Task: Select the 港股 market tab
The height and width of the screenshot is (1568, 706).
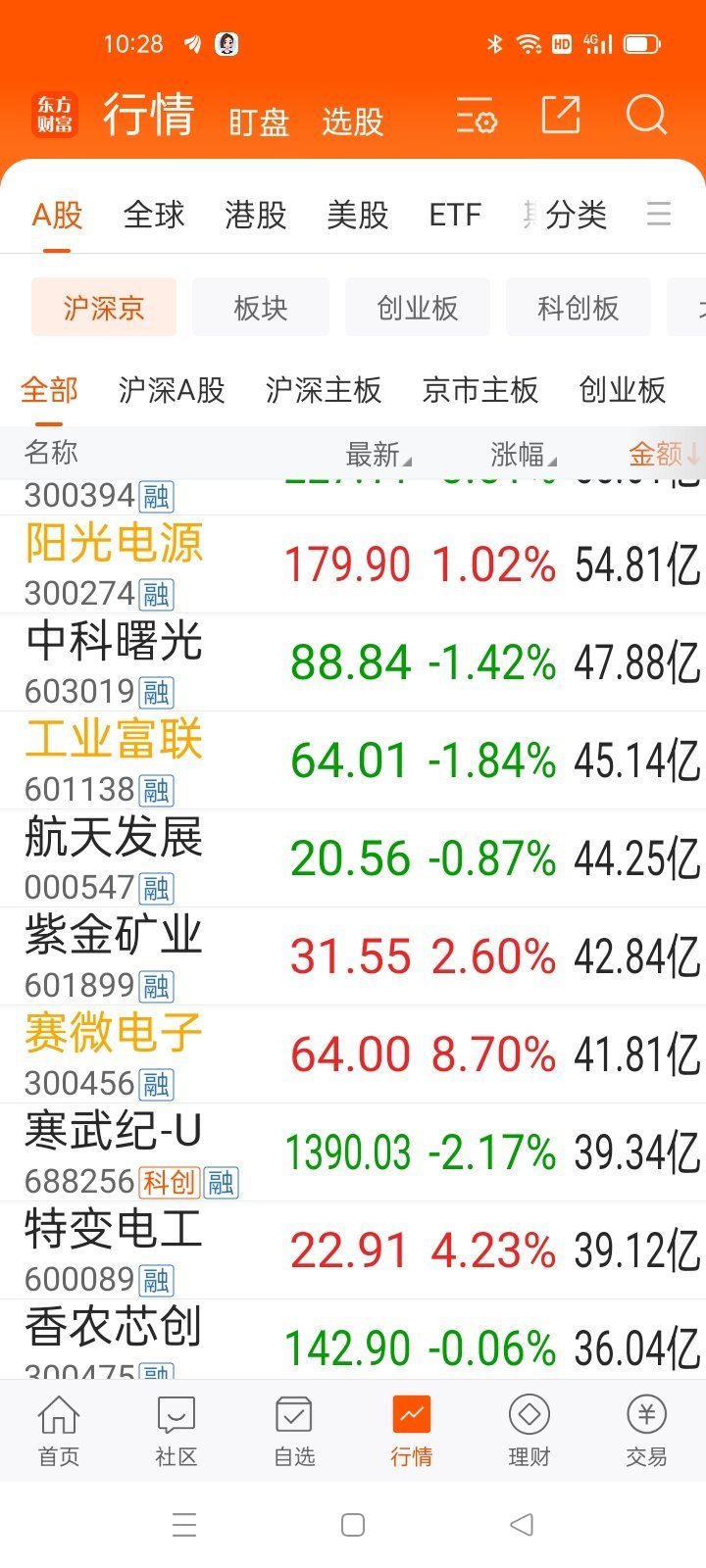Action: 256,215
